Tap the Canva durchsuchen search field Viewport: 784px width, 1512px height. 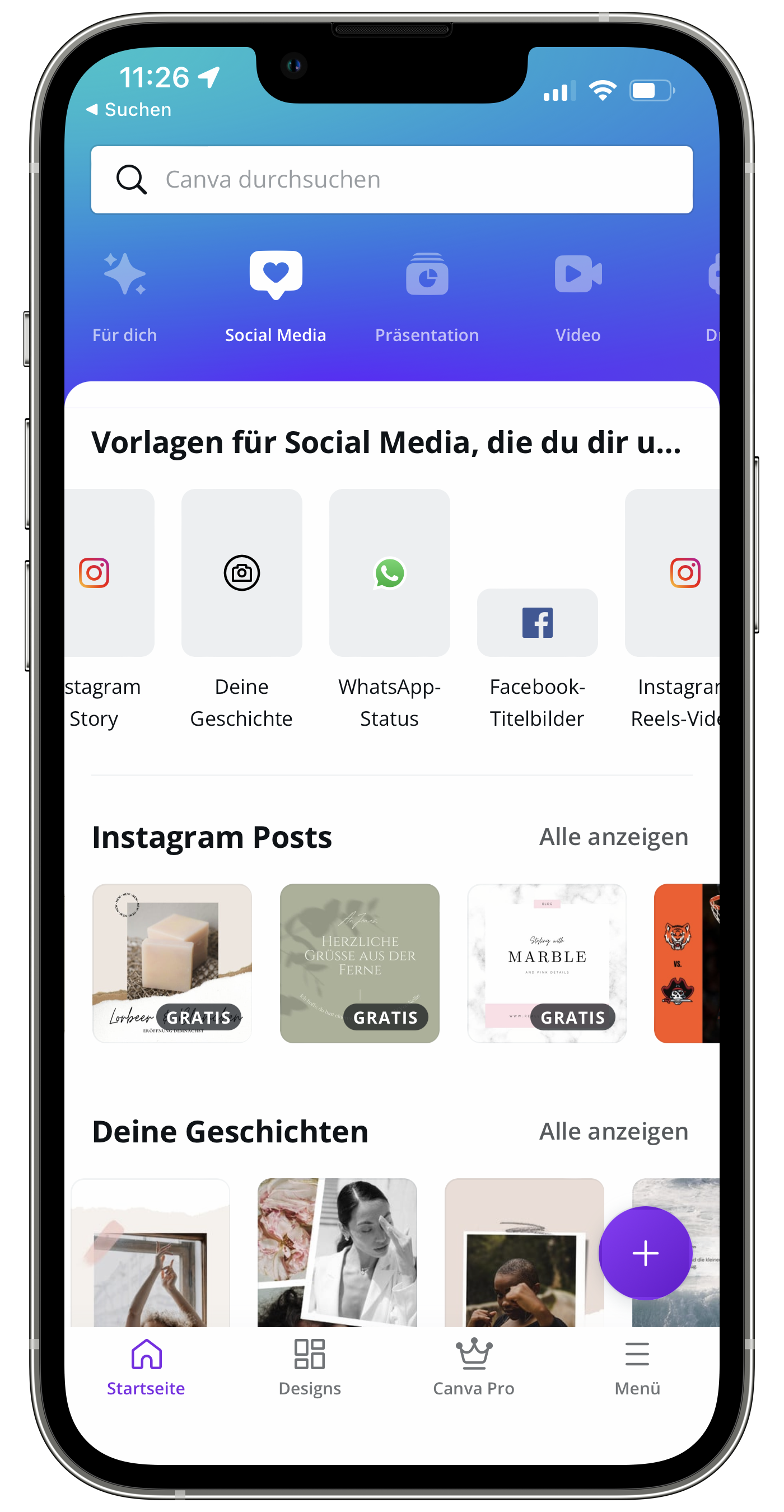[391, 180]
